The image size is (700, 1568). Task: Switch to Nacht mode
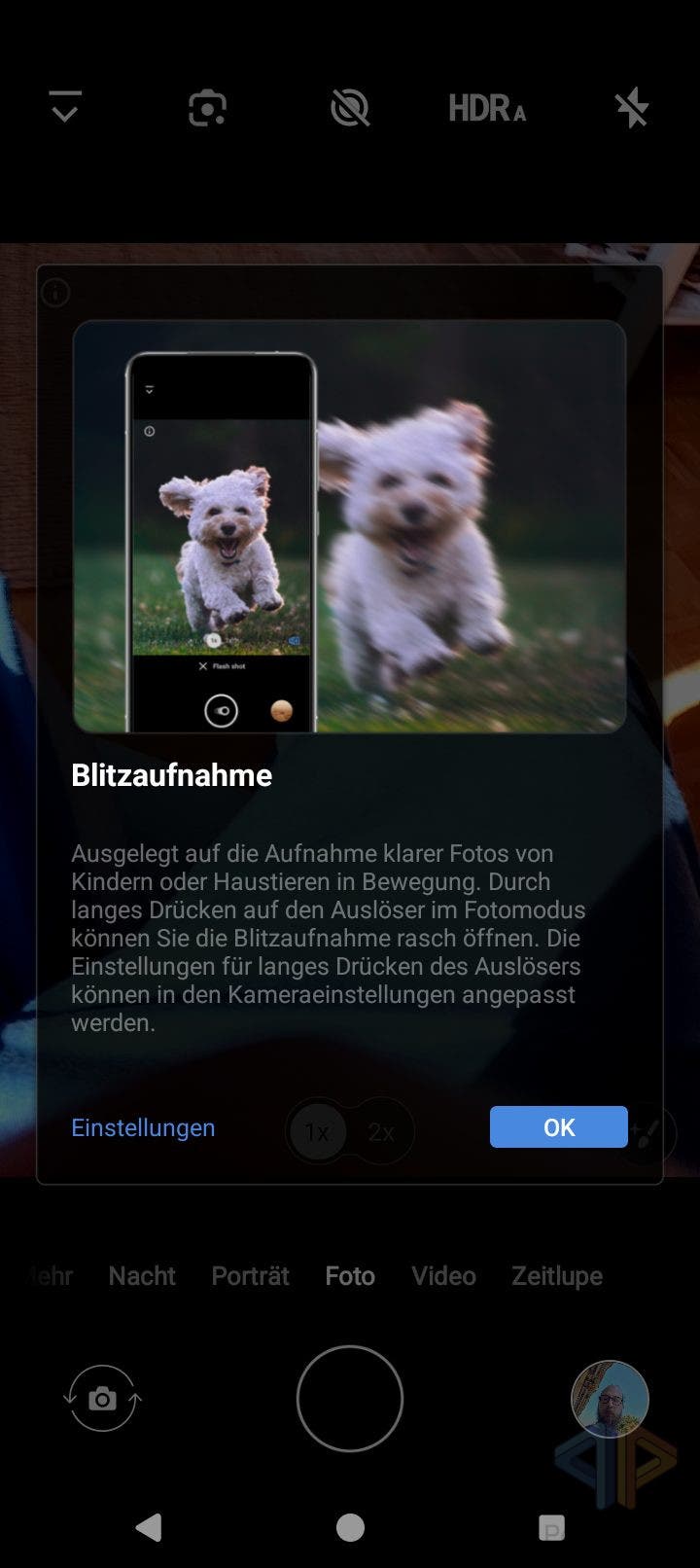pos(142,1275)
